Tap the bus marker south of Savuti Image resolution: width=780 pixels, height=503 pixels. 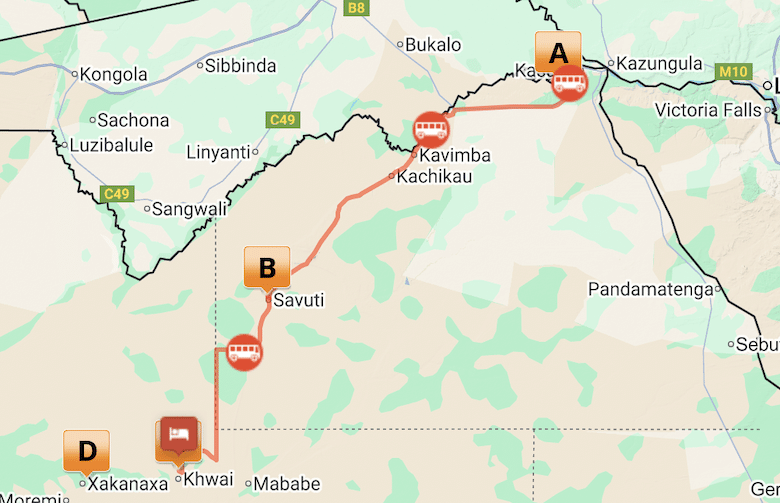coord(244,352)
